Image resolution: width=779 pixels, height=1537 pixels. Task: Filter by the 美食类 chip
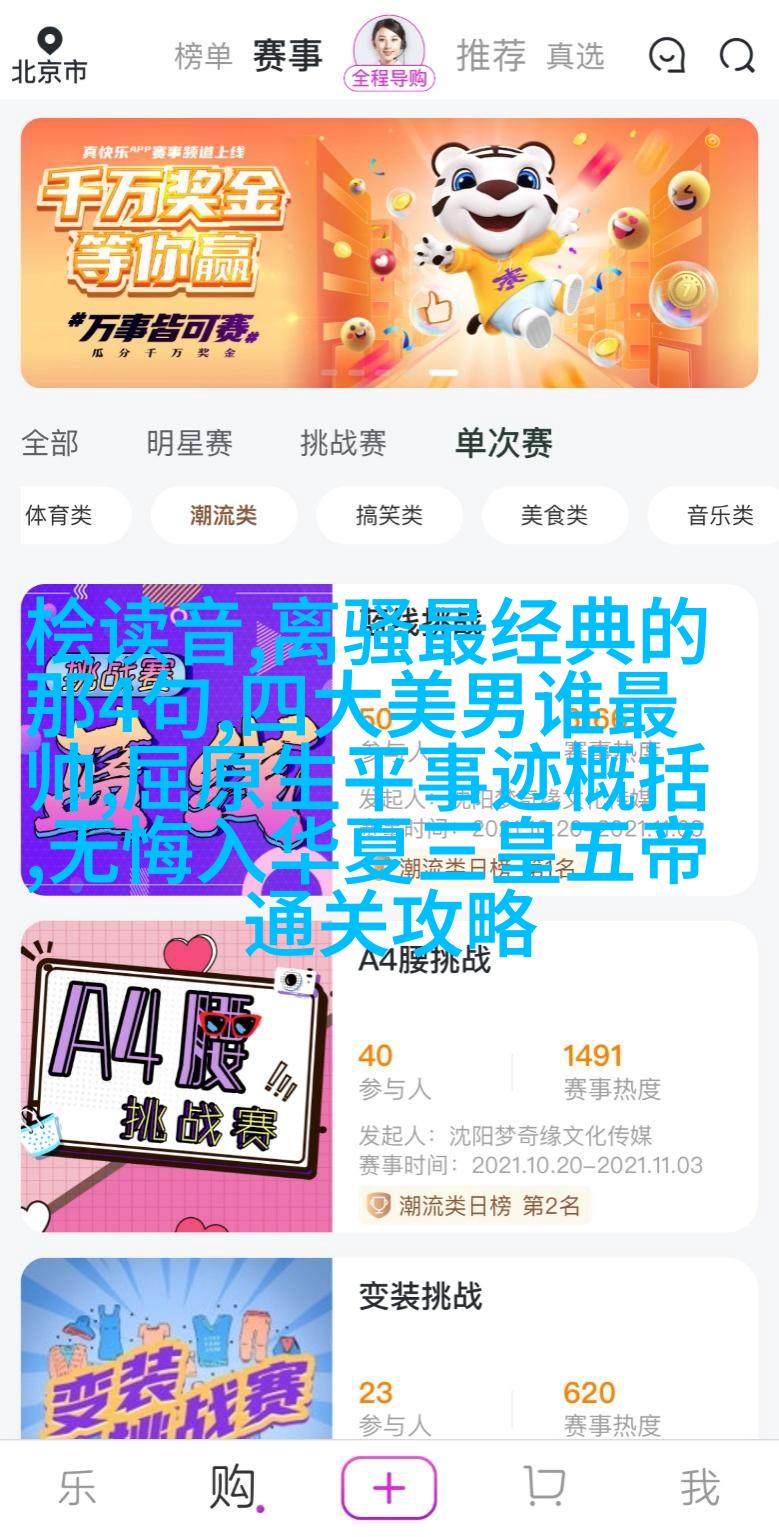pos(554,516)
